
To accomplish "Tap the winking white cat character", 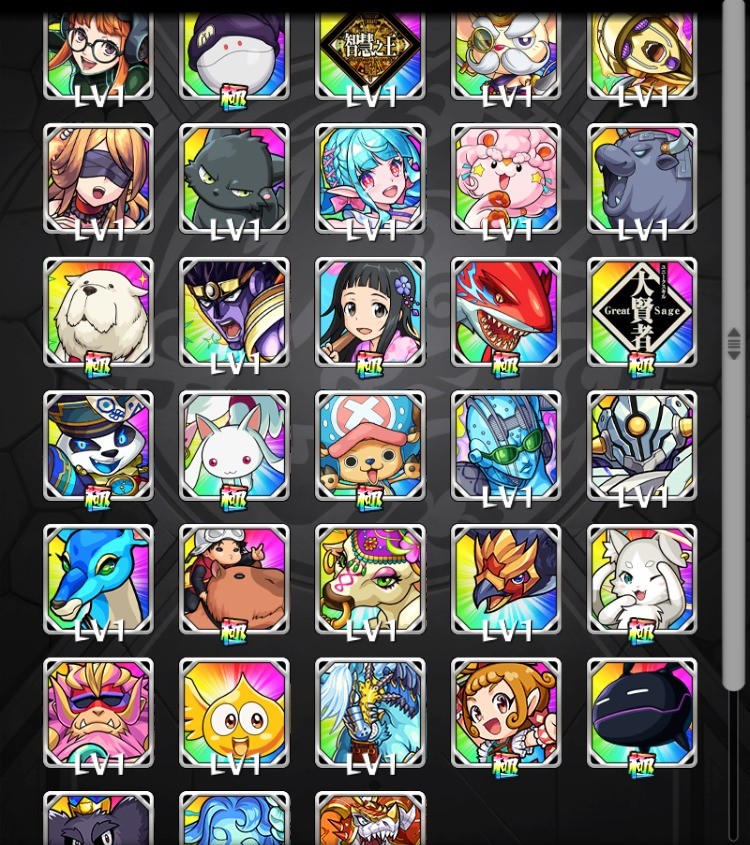I will coord(642,579).
